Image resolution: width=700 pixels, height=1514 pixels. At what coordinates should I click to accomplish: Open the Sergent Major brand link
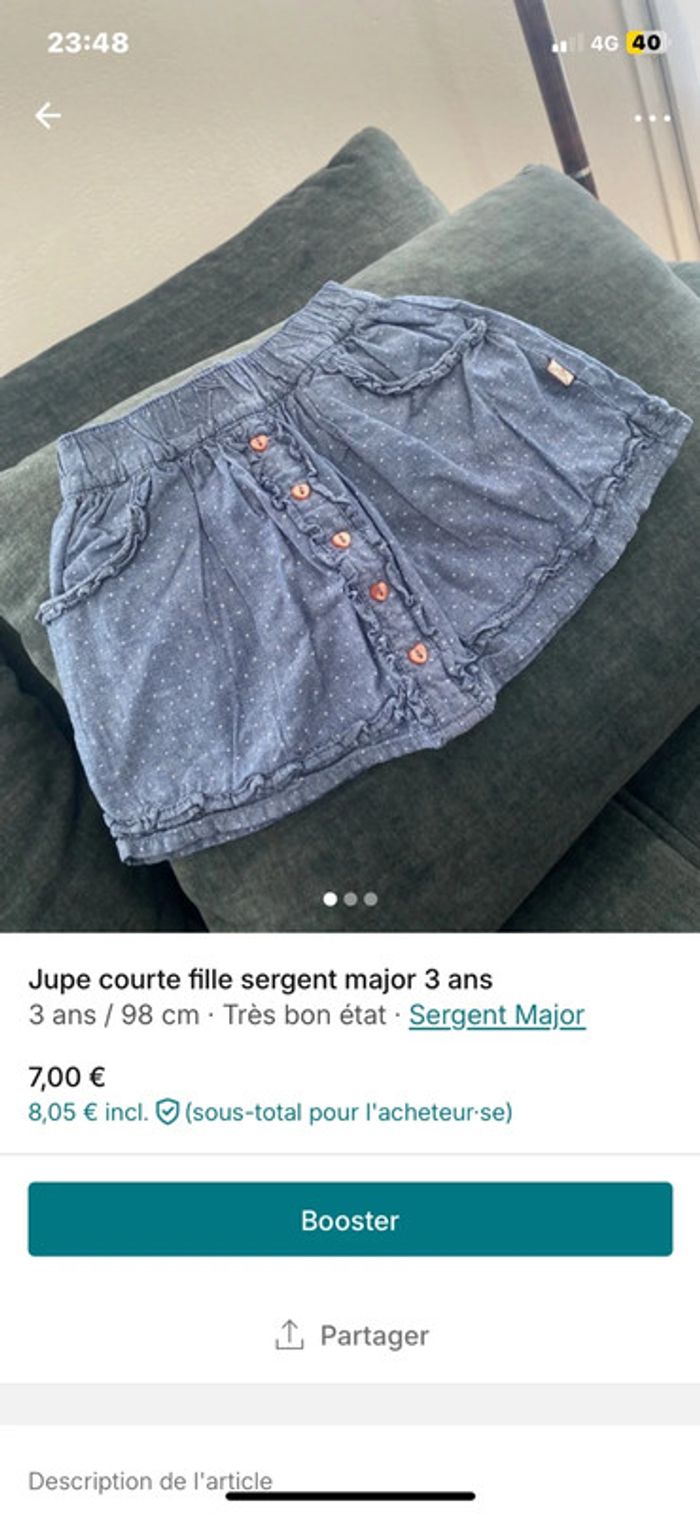496,1015
